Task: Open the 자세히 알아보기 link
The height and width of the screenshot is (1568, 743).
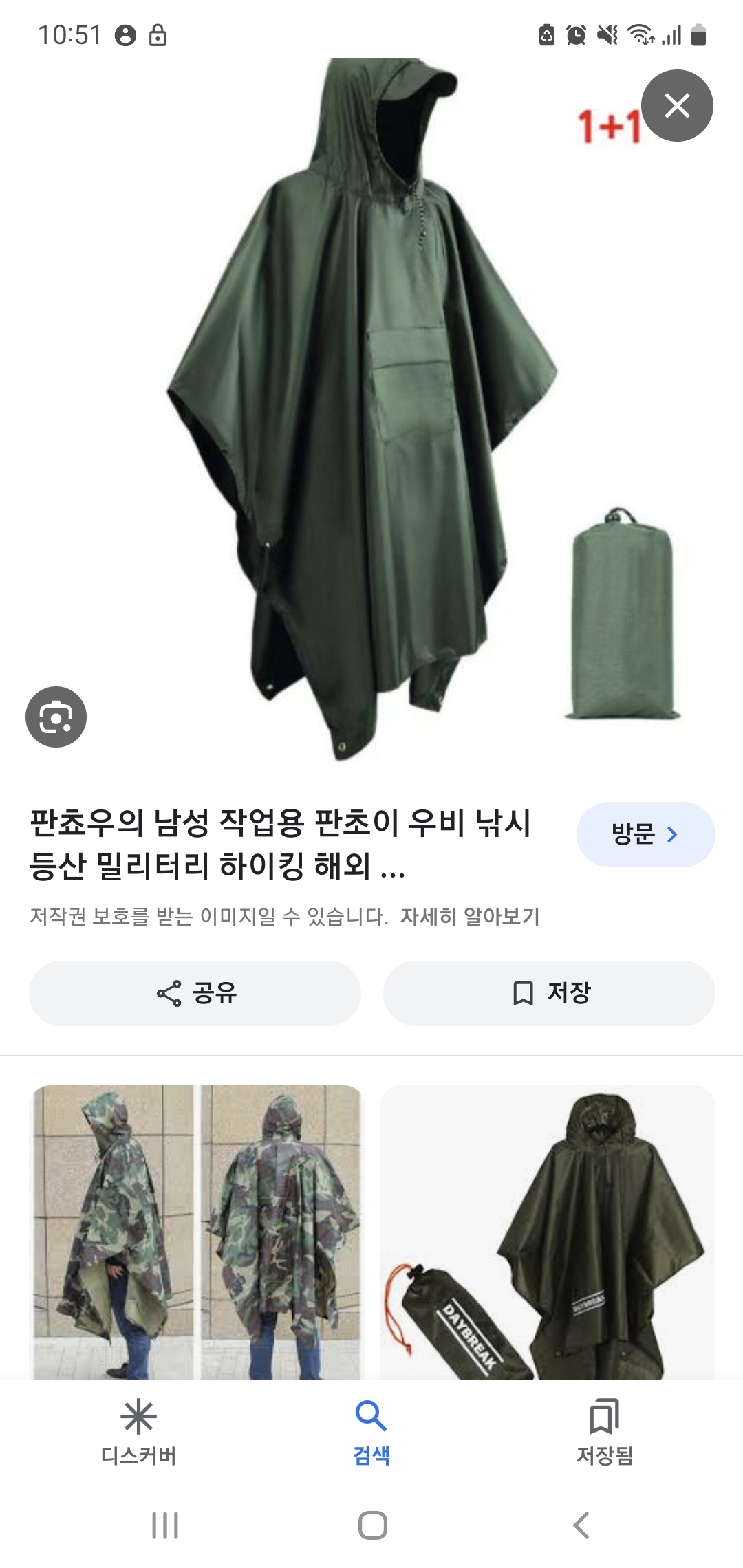Action: pos(470,917)
